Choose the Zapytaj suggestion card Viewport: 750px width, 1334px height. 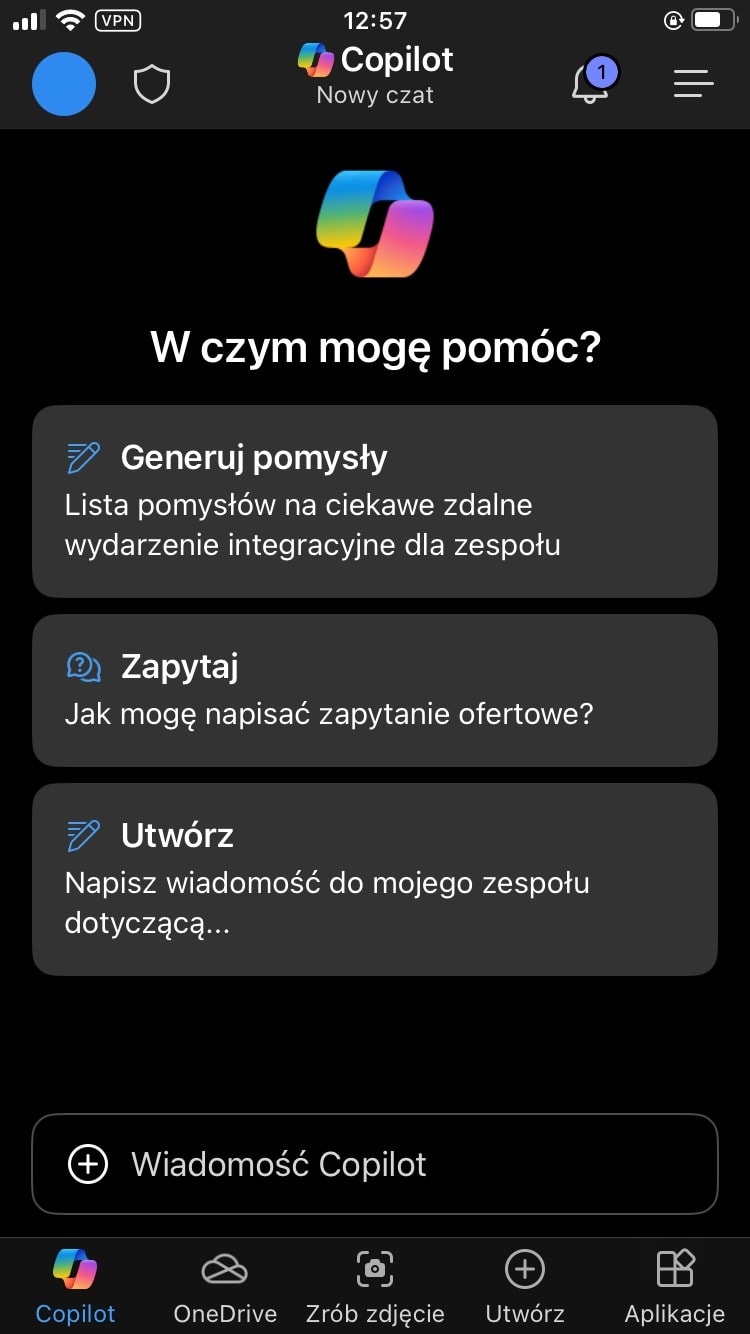pos(375,690)
